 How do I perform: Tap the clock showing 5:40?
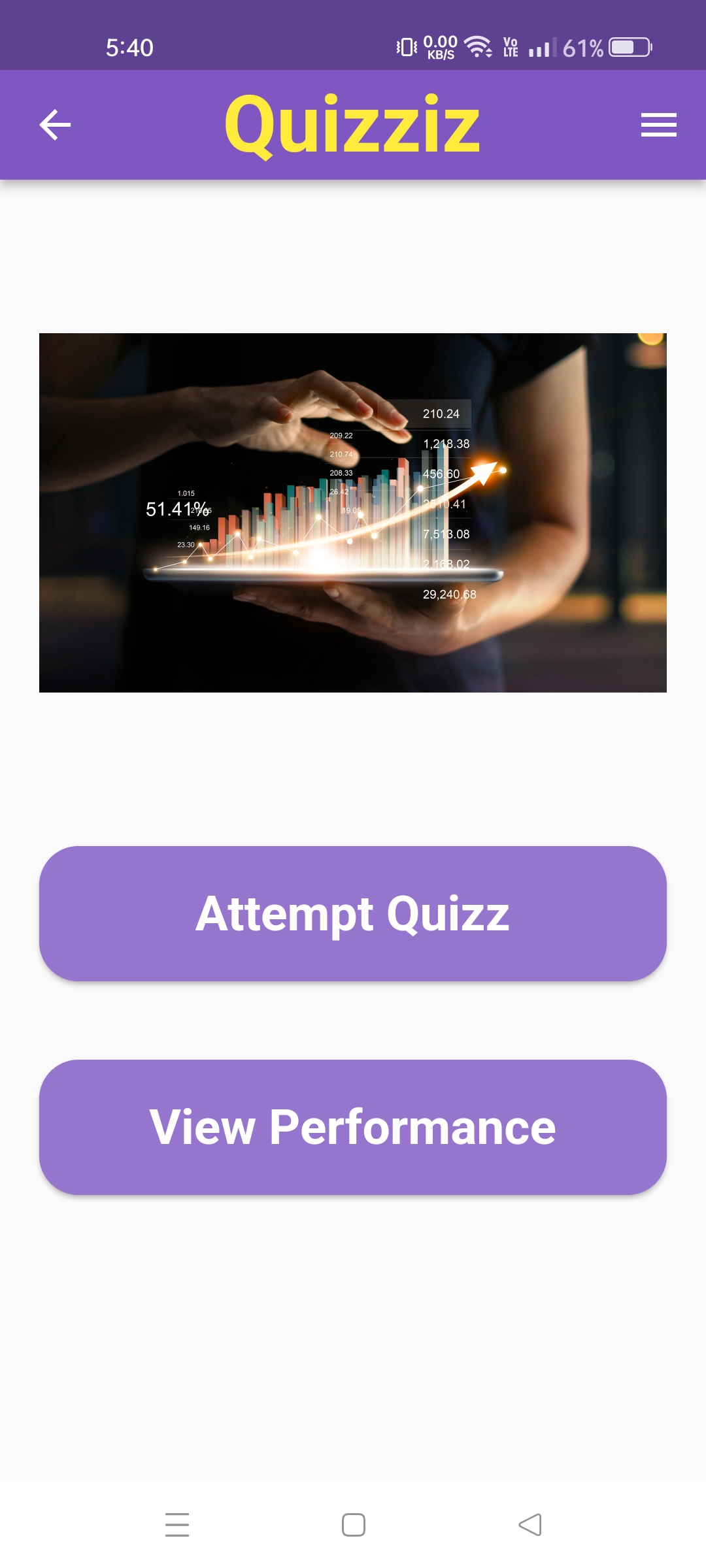[x=128, y=46]
